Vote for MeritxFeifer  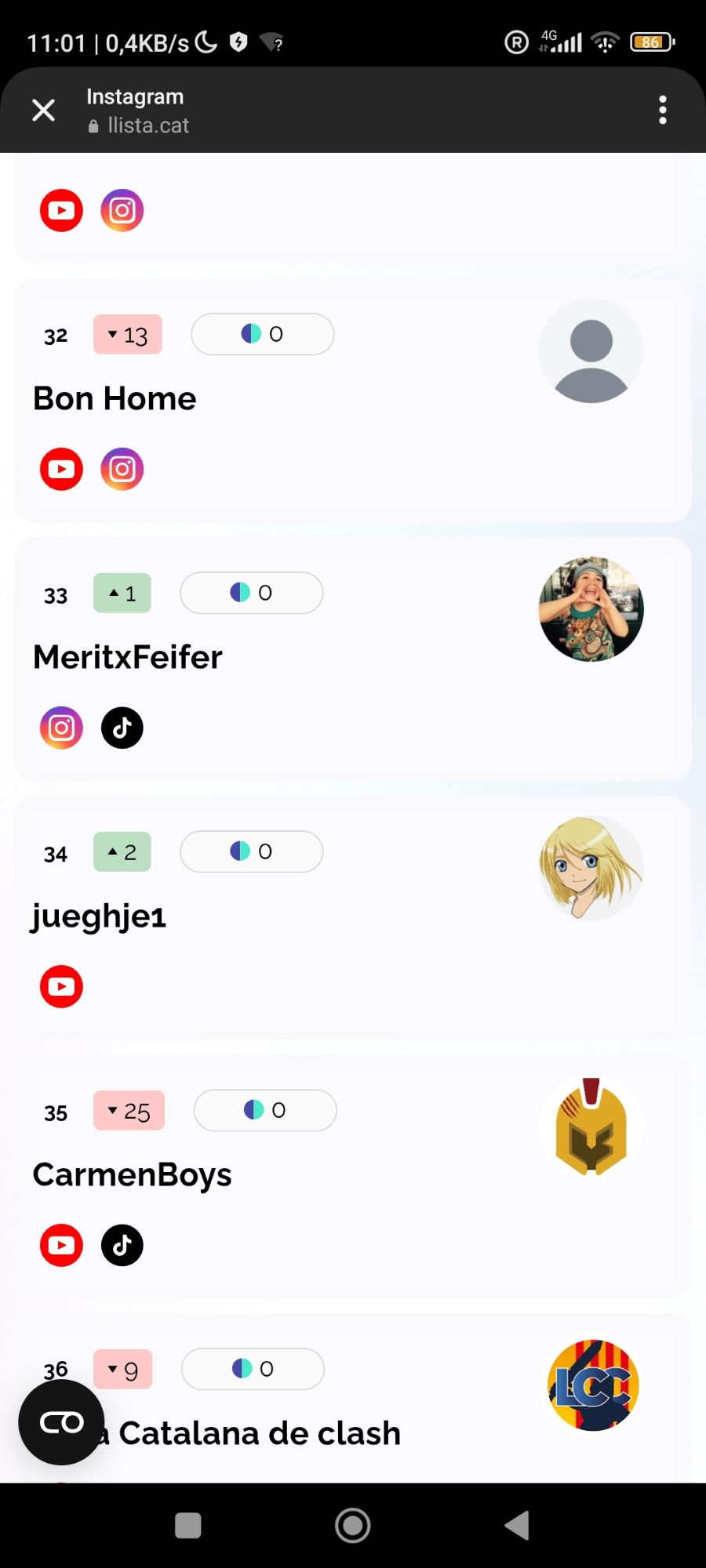pos(251,593)
